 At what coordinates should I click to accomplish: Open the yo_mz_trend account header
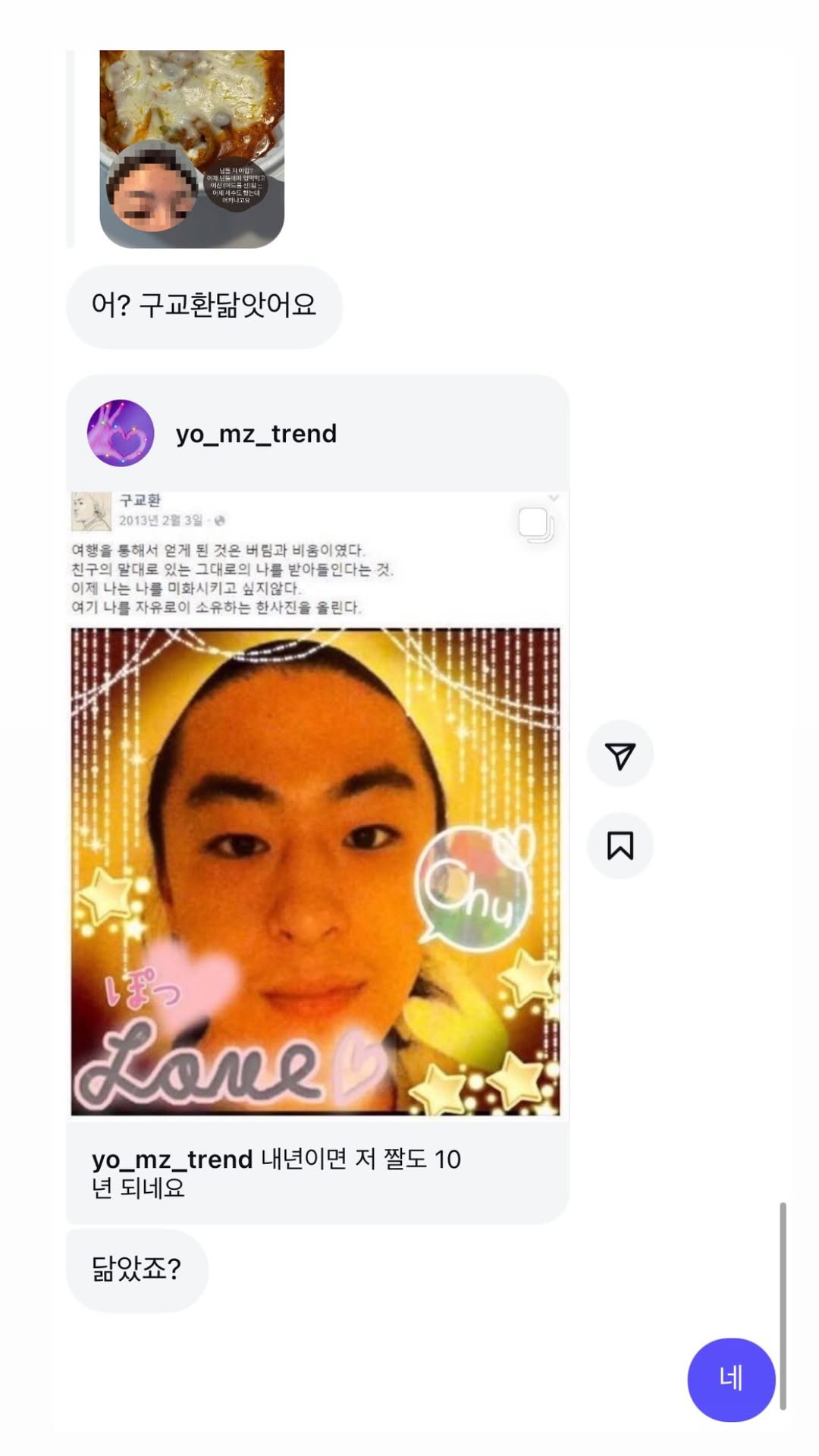point(256,434)
